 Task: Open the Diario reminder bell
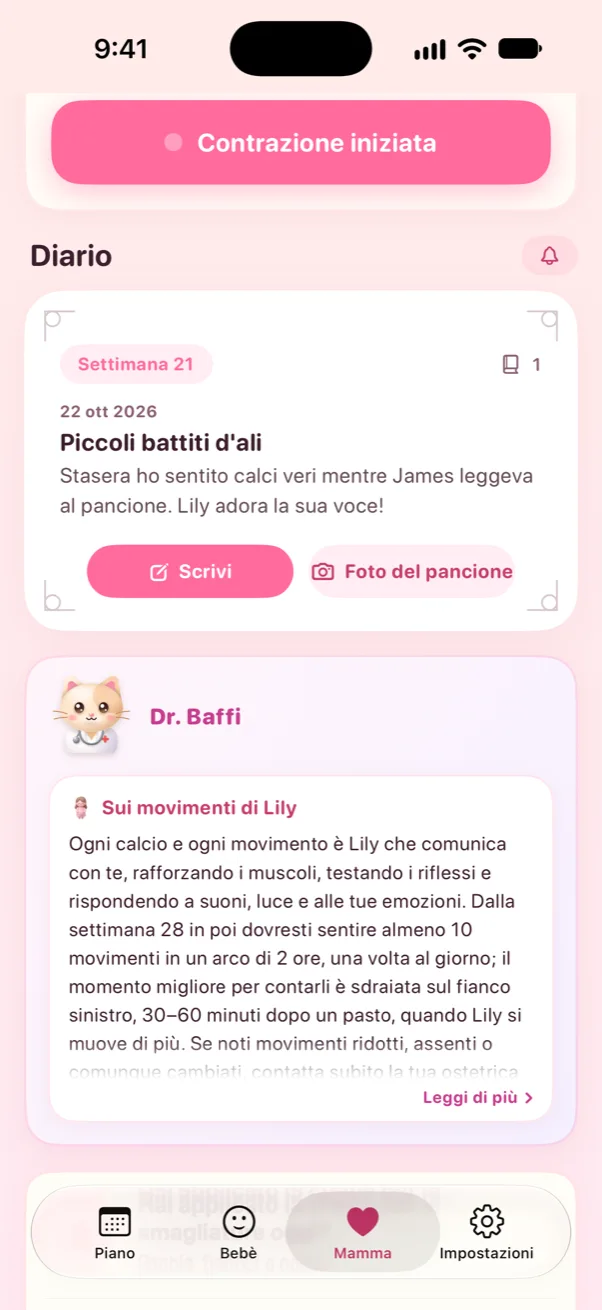(x=549, y=256)
